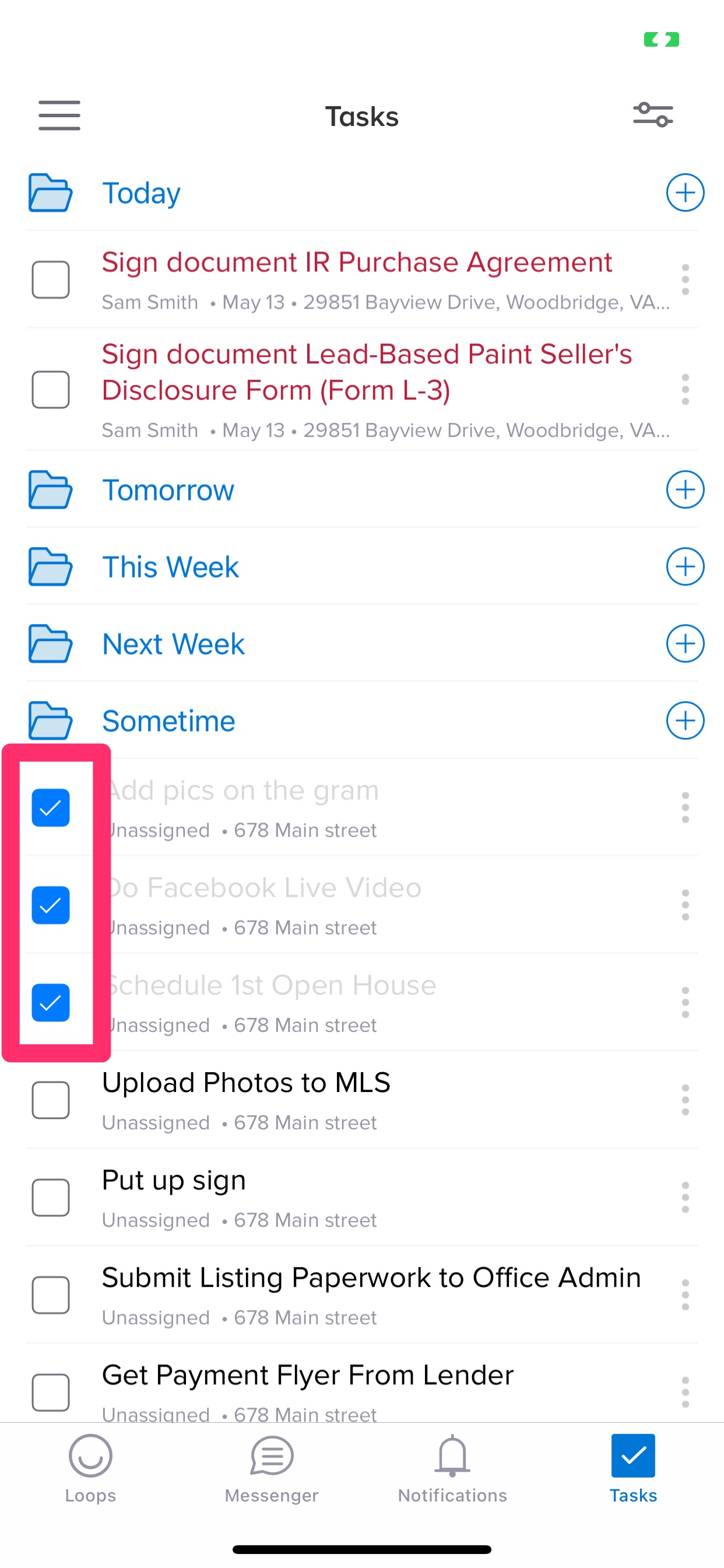The image size is (724, 1568).
Task: Open the hamburger menu
Action: click(59, 116)
